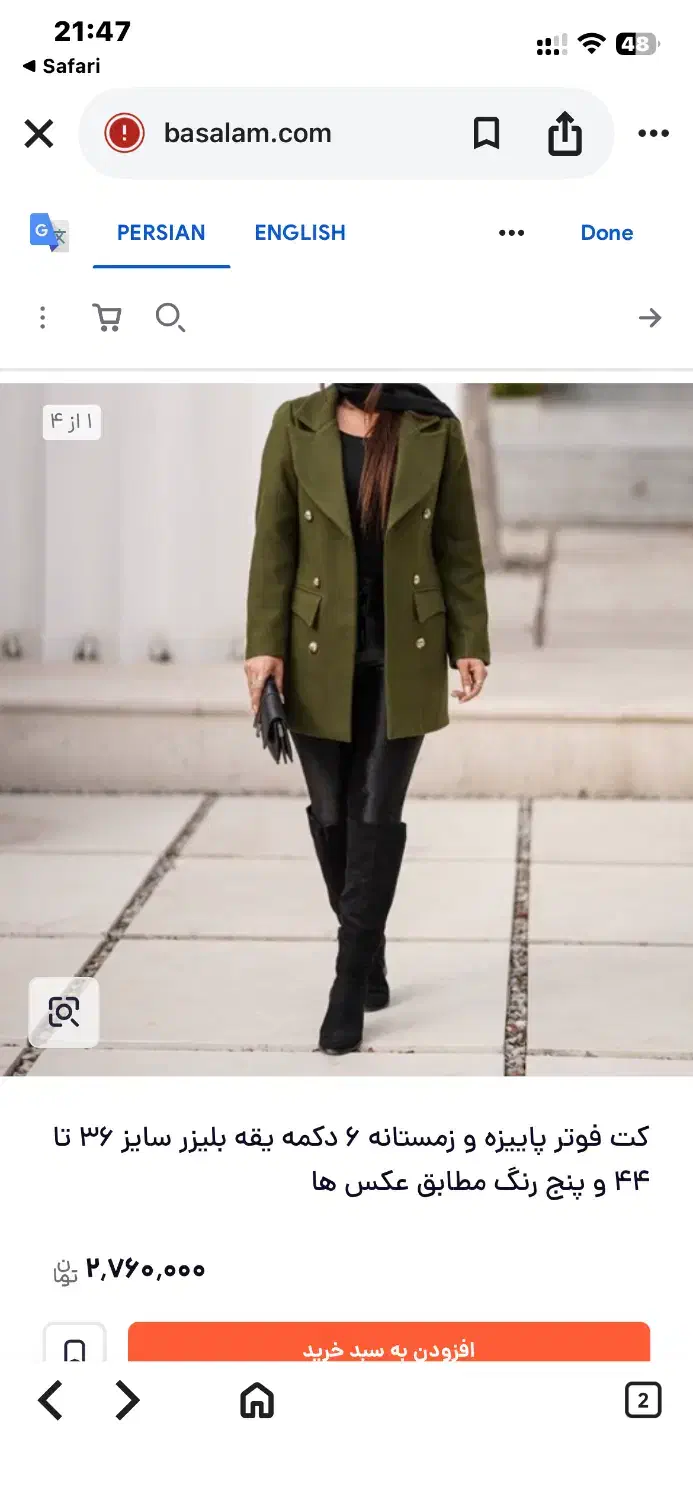
Task: Switch translation to Persian
Action: [x=161, y=233]
